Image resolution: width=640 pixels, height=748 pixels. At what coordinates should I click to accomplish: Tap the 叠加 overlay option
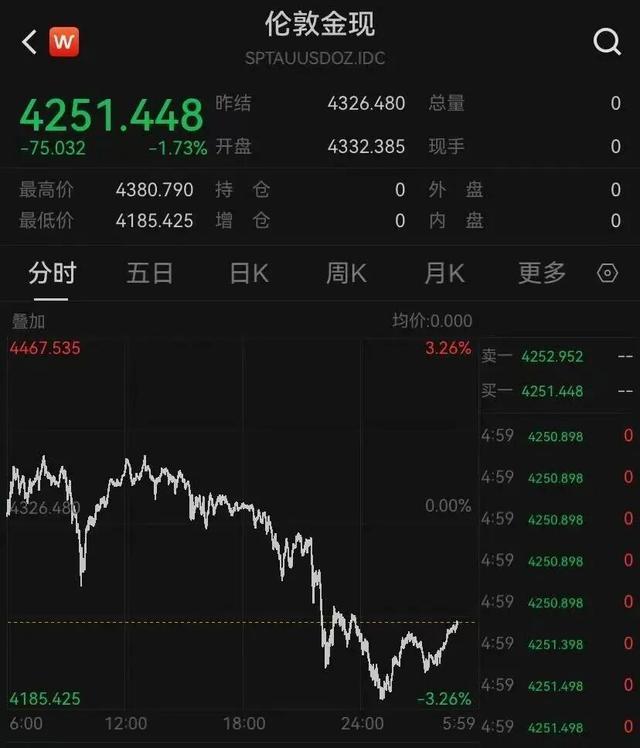pos(28,322)
